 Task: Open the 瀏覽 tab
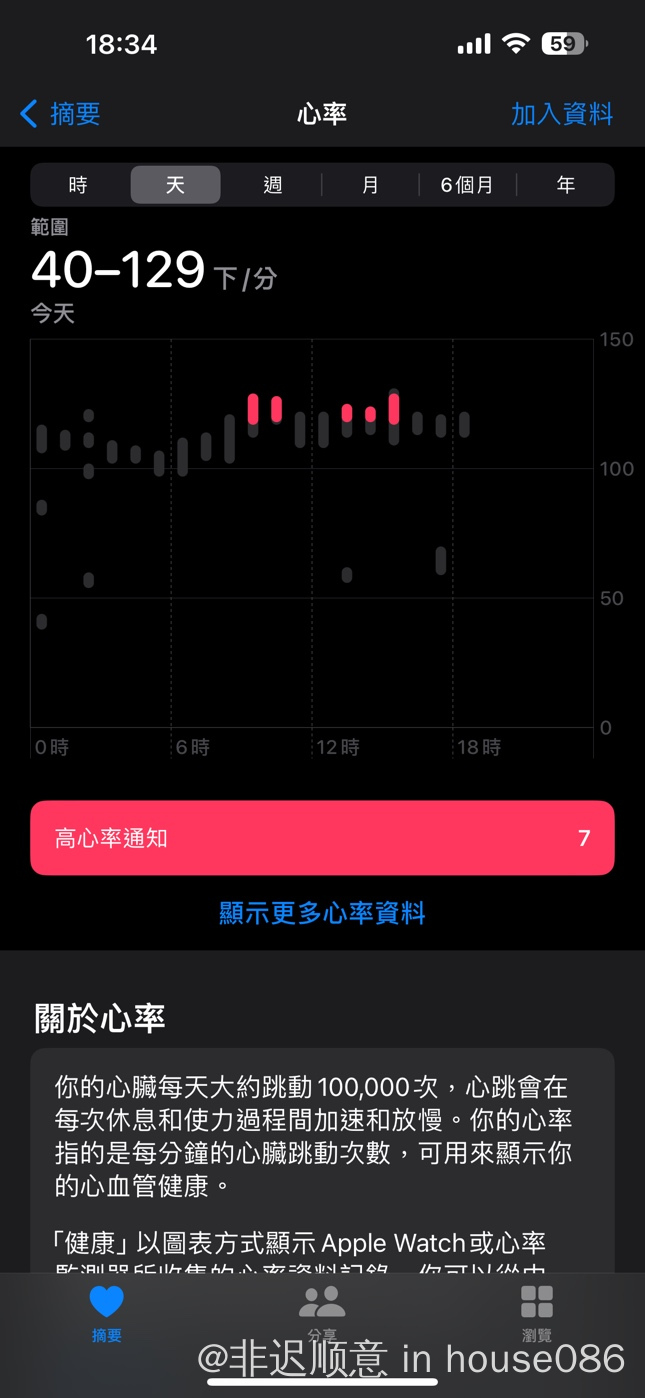(537, 1312)
